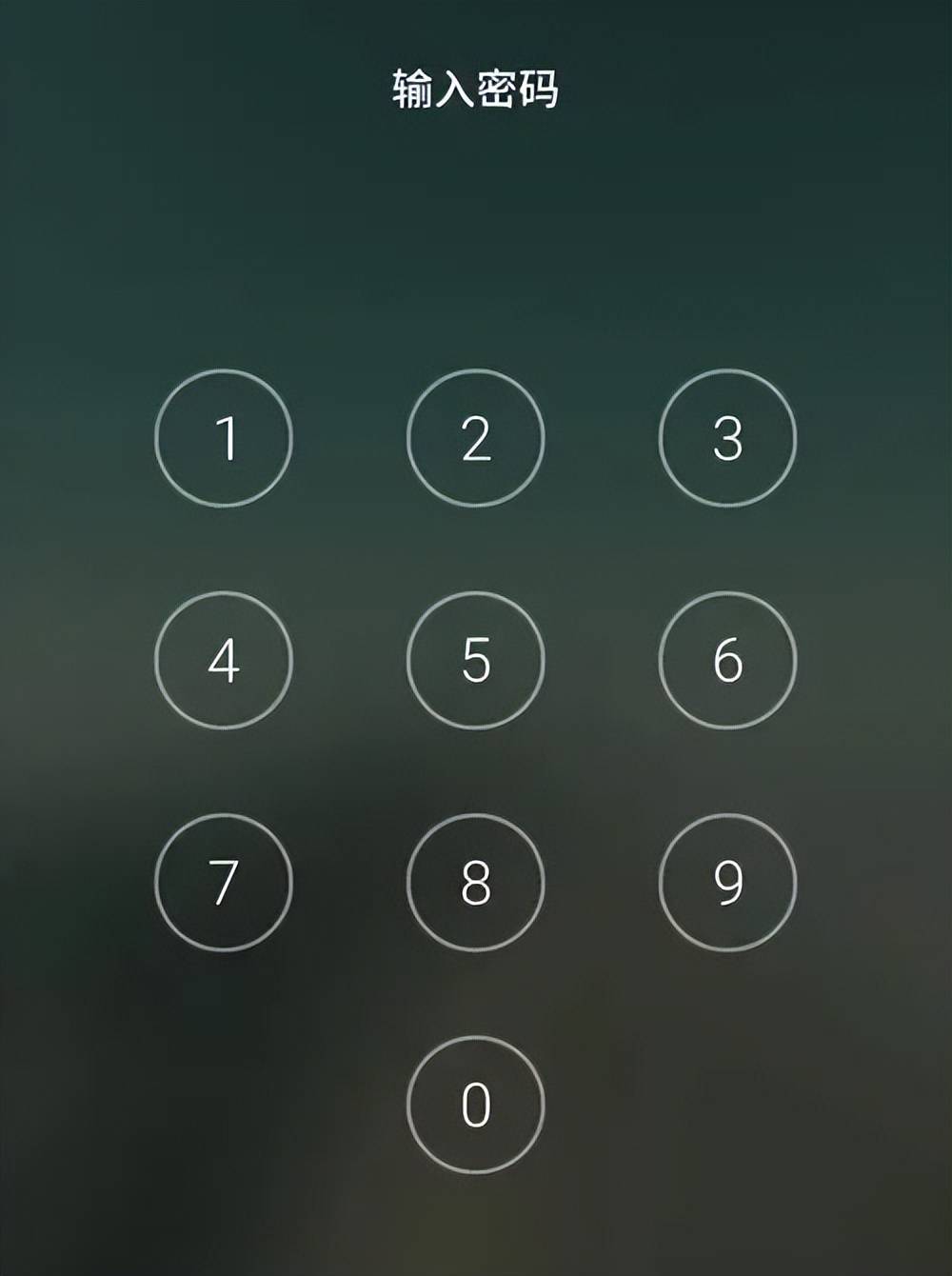The image size is (952, 1276).
Task: Hit the 5 key on passcode pad
Action: 475,660
